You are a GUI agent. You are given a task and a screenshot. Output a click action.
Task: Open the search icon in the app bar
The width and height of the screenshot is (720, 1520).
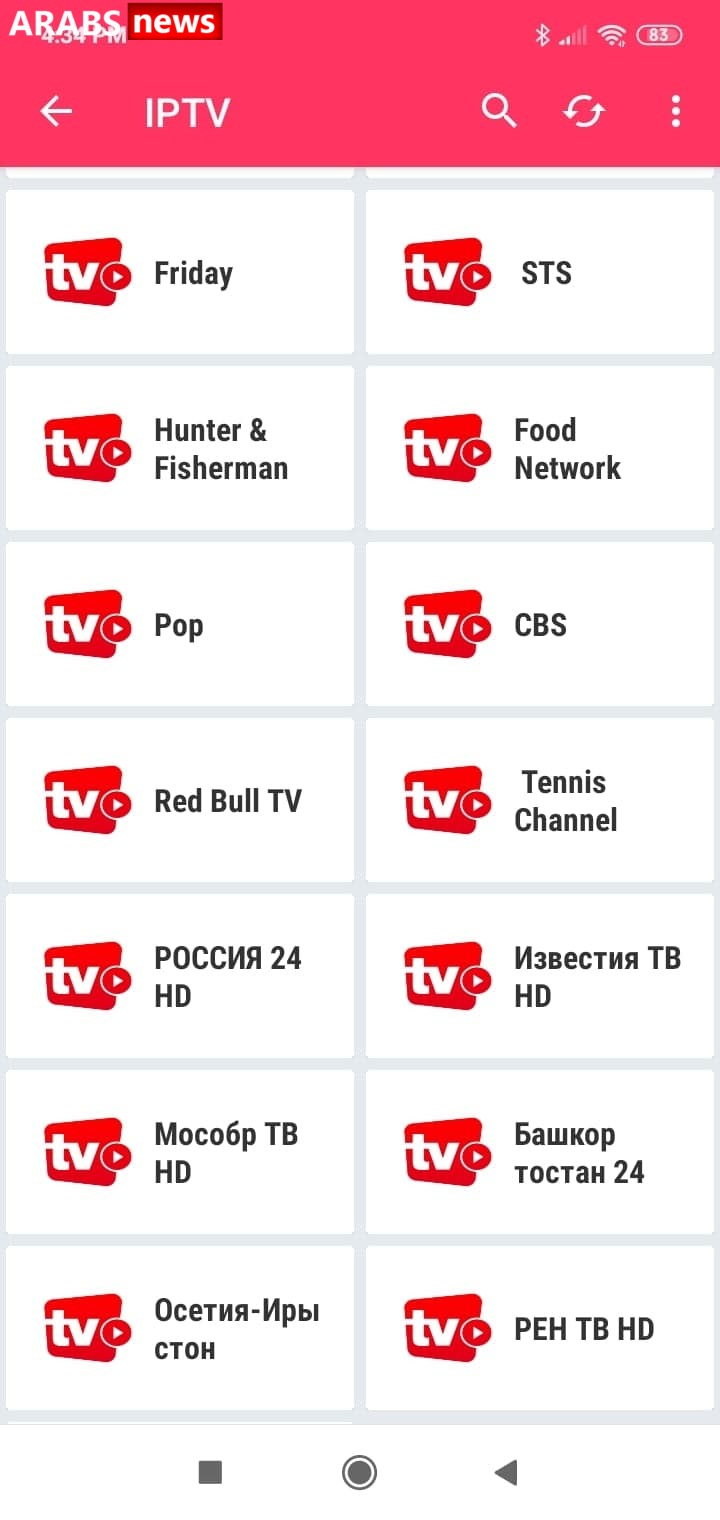click(x=498, y=111)
